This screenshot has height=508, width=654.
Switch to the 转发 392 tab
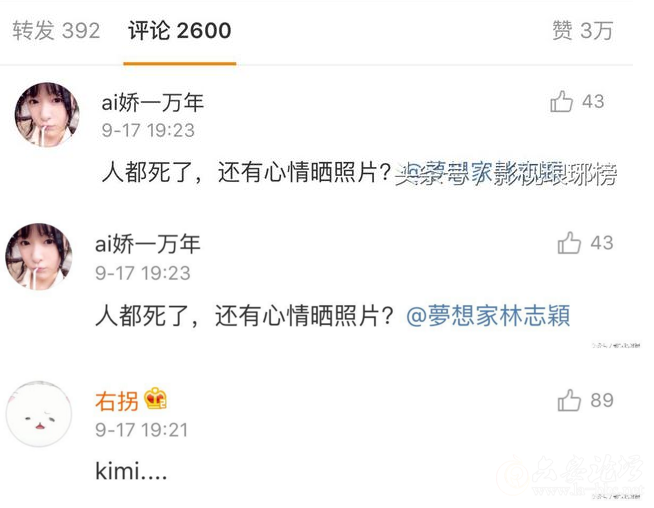(x=56, y=31)
